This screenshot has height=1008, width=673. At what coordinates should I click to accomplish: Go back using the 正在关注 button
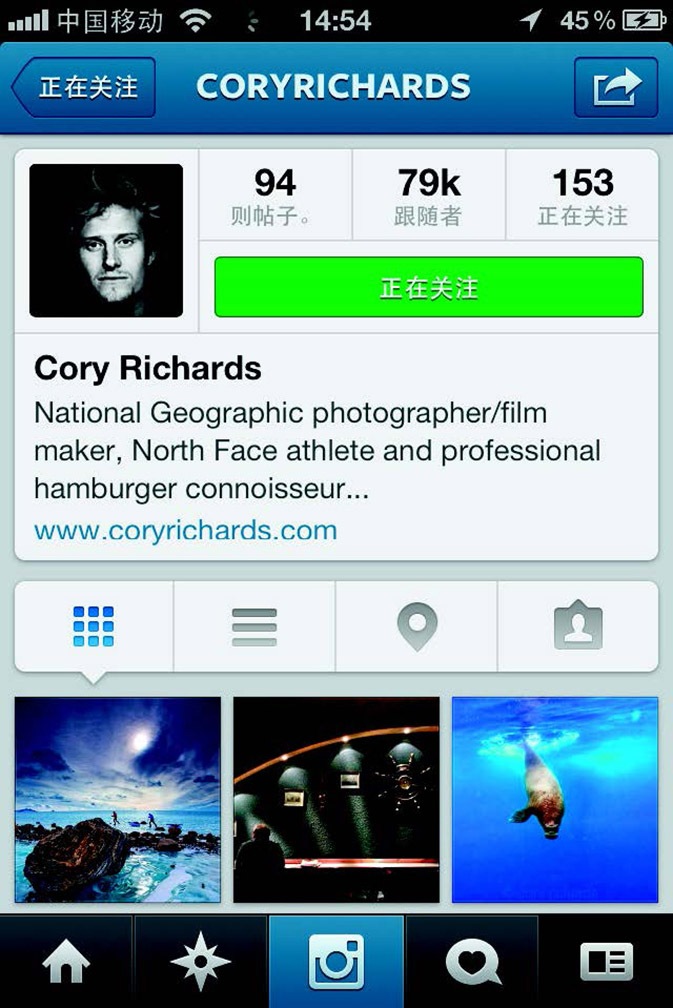86,87
